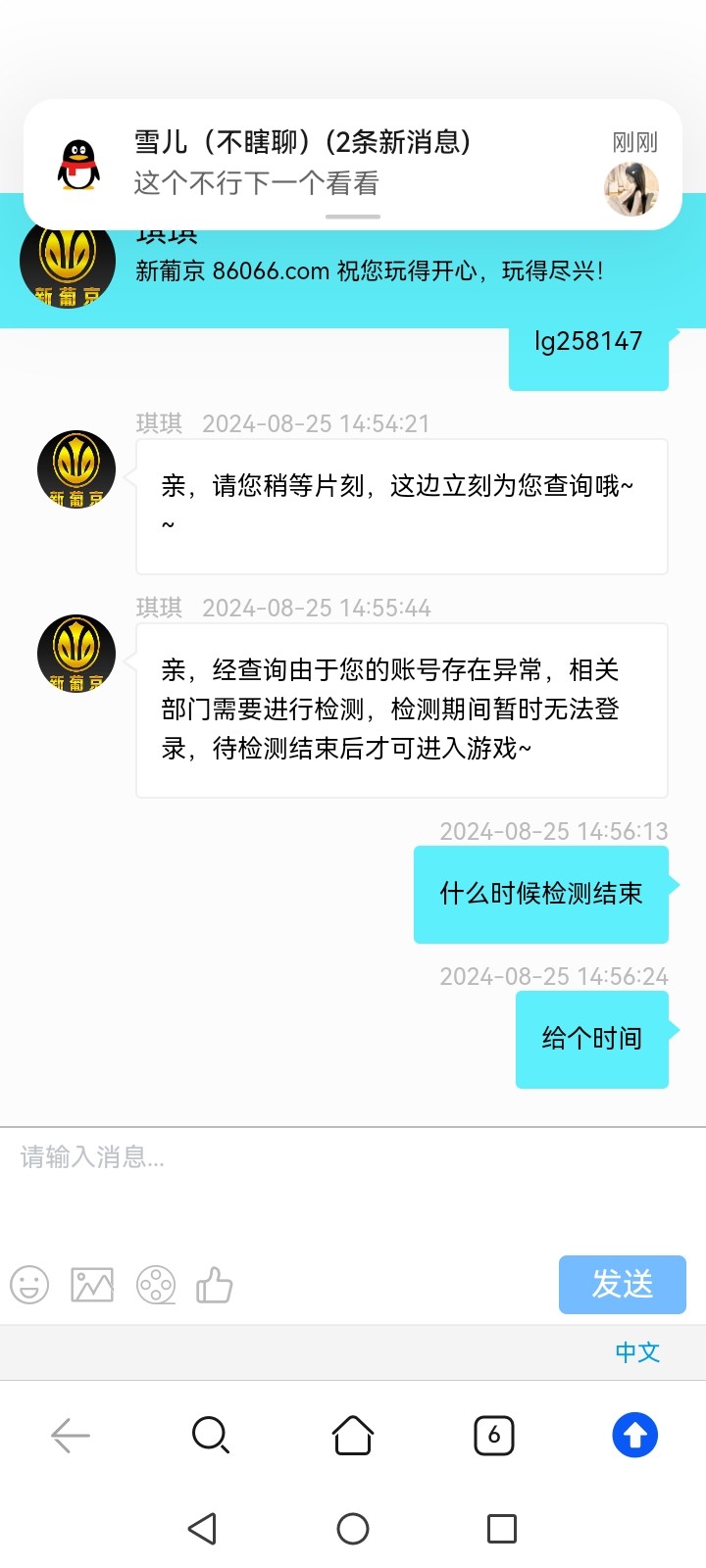This screenshot has height=1568, width=706.
Task: Select the 中文 language option
Action: coord(637,1352)
